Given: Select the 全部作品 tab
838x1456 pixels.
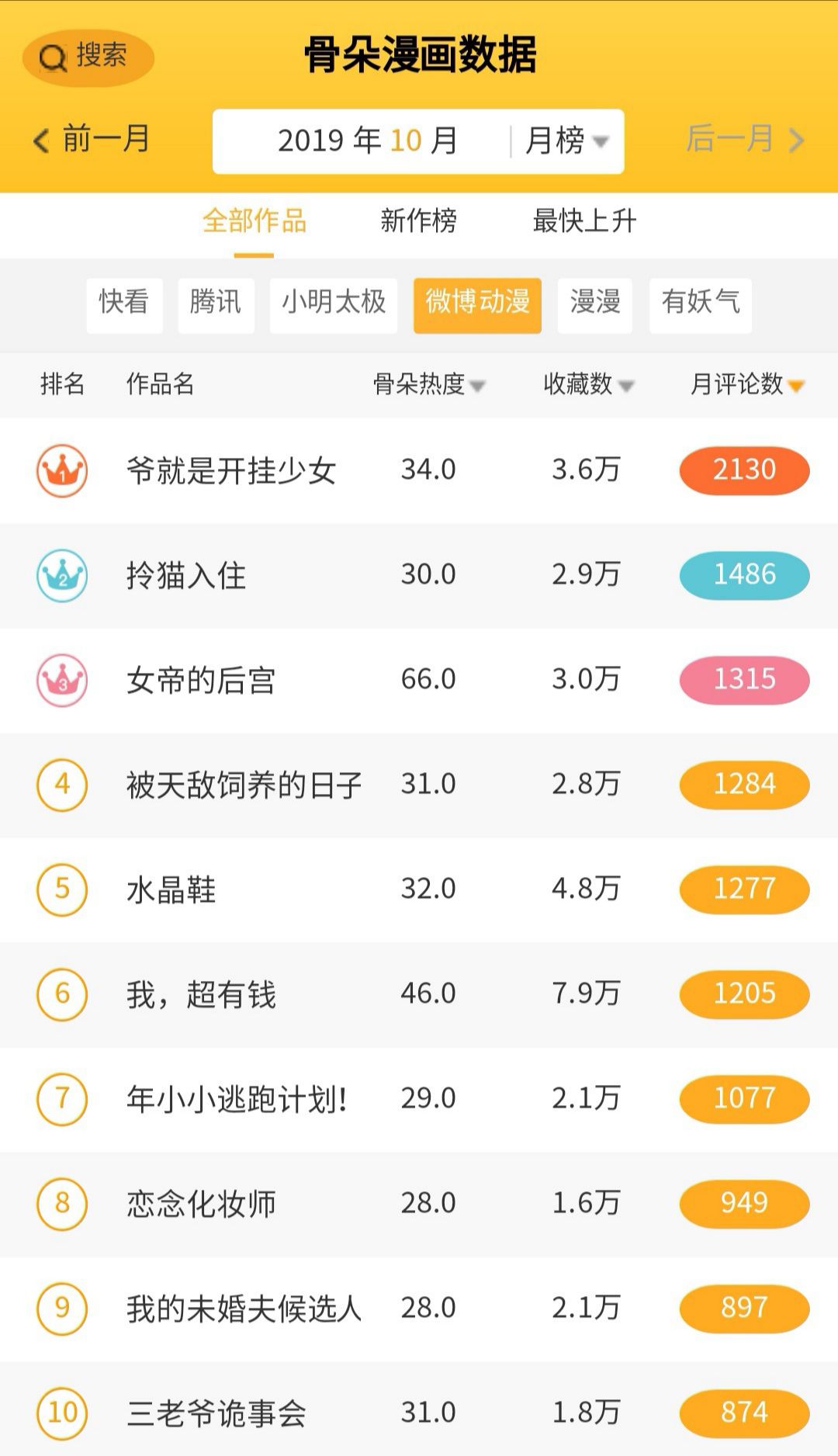Looking at the screenshot, I should (255, 221).
